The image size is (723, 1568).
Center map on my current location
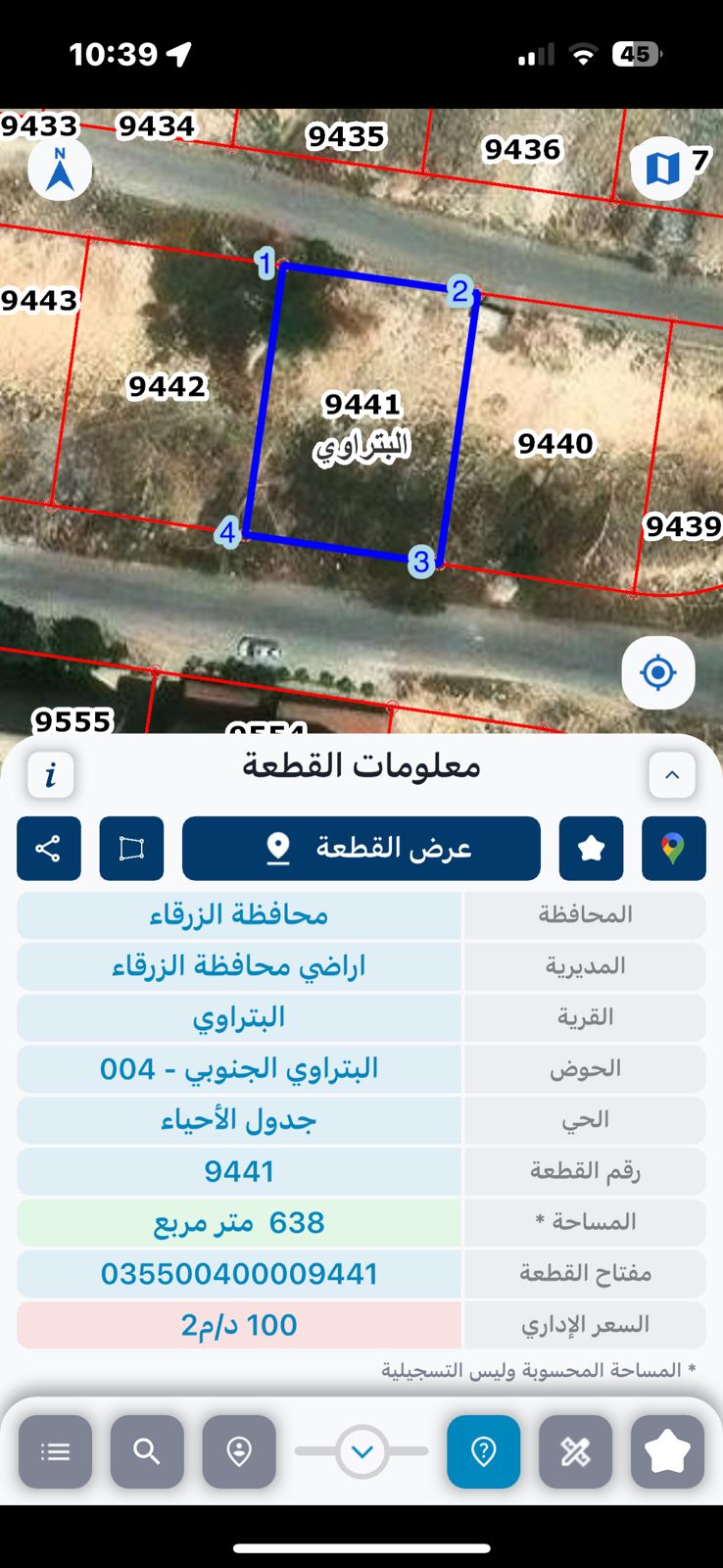click(x=657, y=672)
